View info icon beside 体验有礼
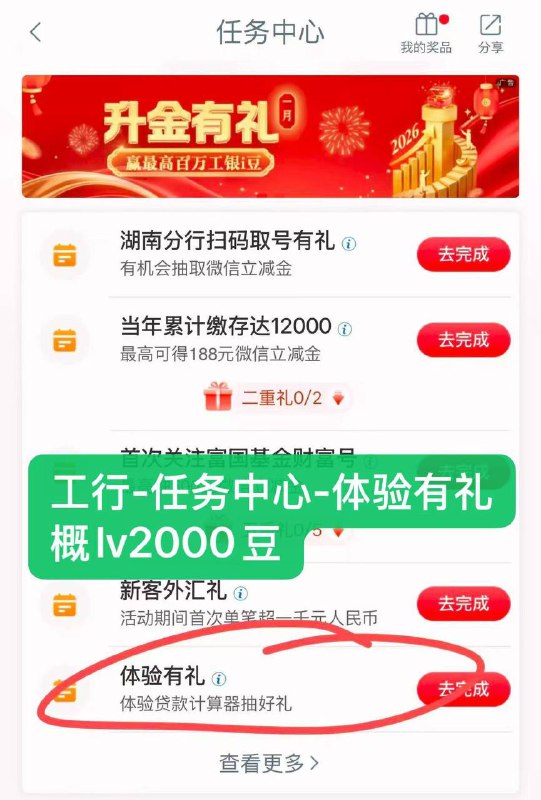 click(219, 679)
